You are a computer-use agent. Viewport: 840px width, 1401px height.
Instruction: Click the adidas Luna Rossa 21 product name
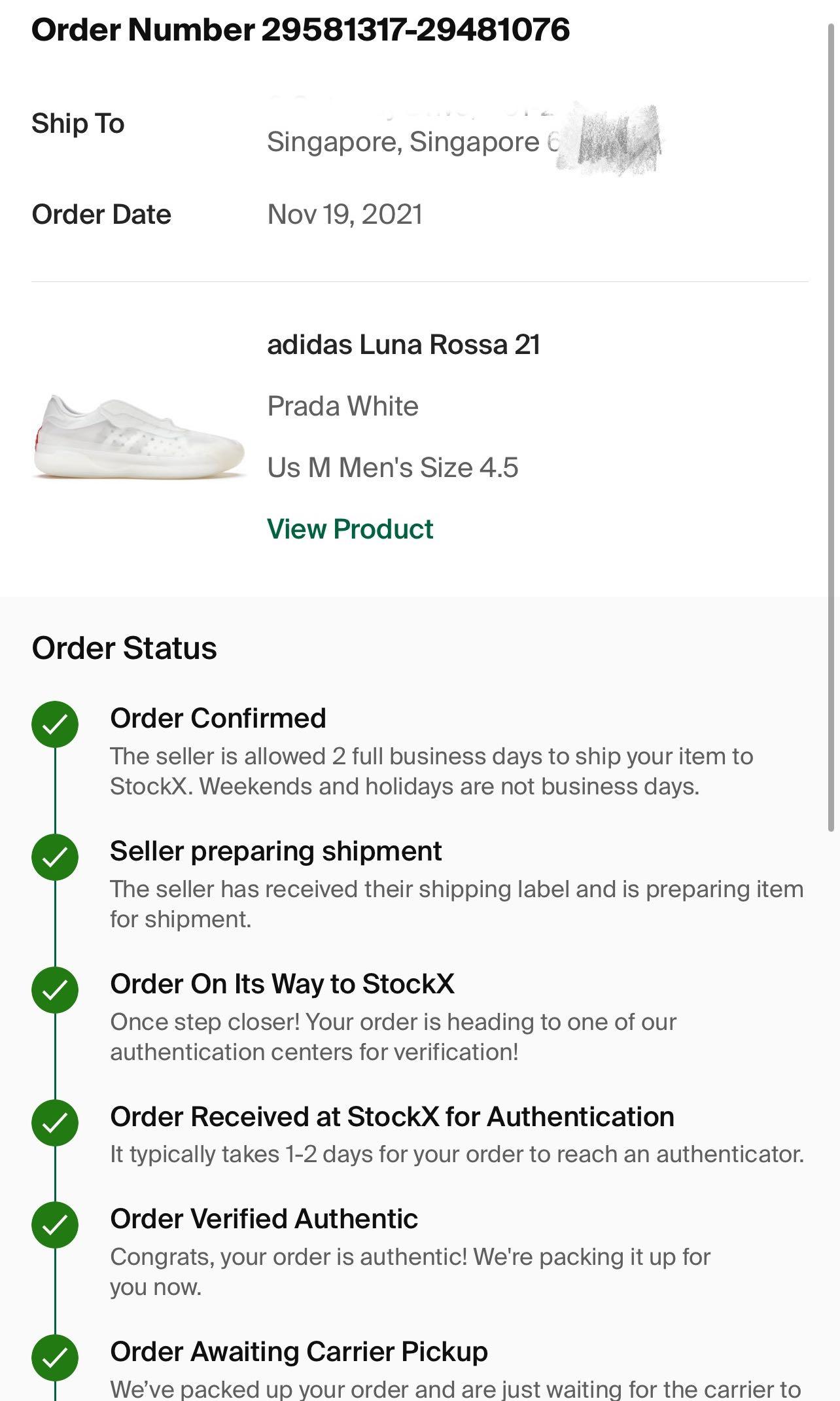(404, 347)
